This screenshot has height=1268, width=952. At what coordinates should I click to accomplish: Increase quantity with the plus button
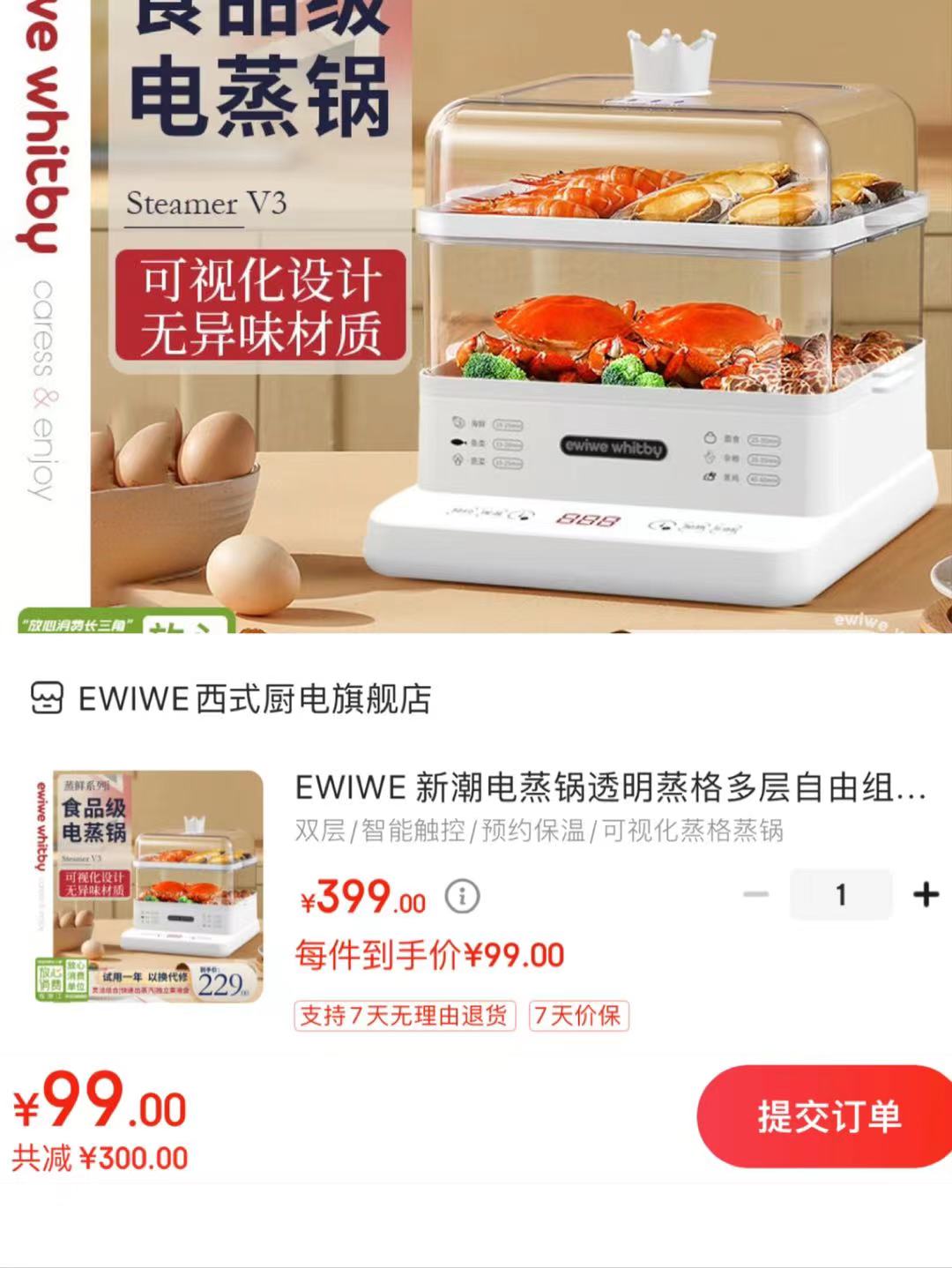[x=926, y=895]
